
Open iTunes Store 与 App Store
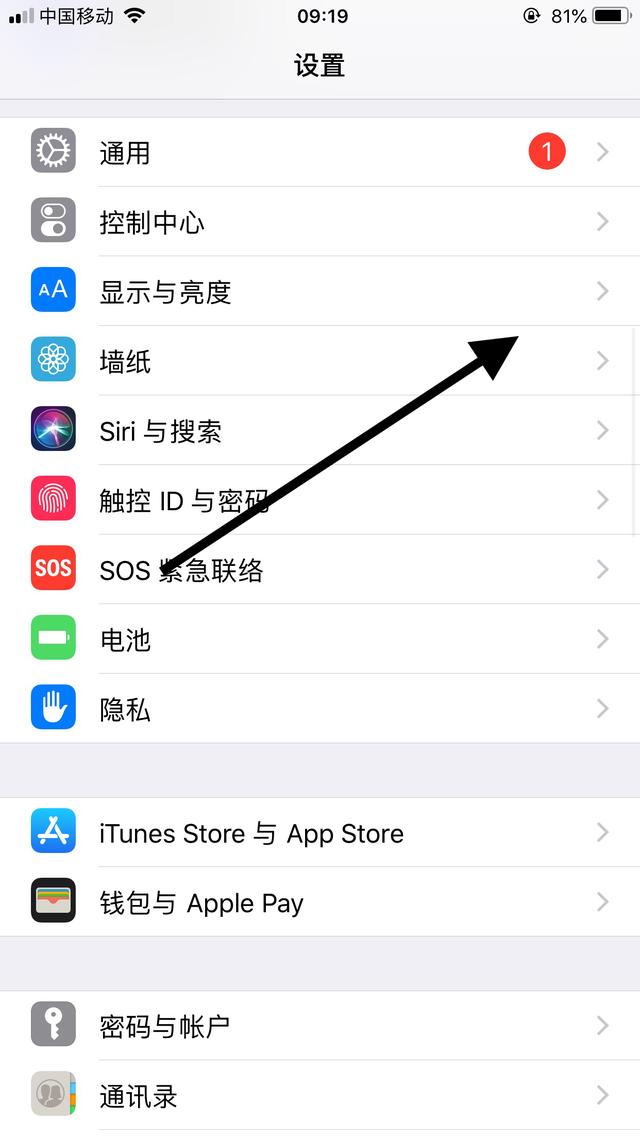click(x=320, y=832)
